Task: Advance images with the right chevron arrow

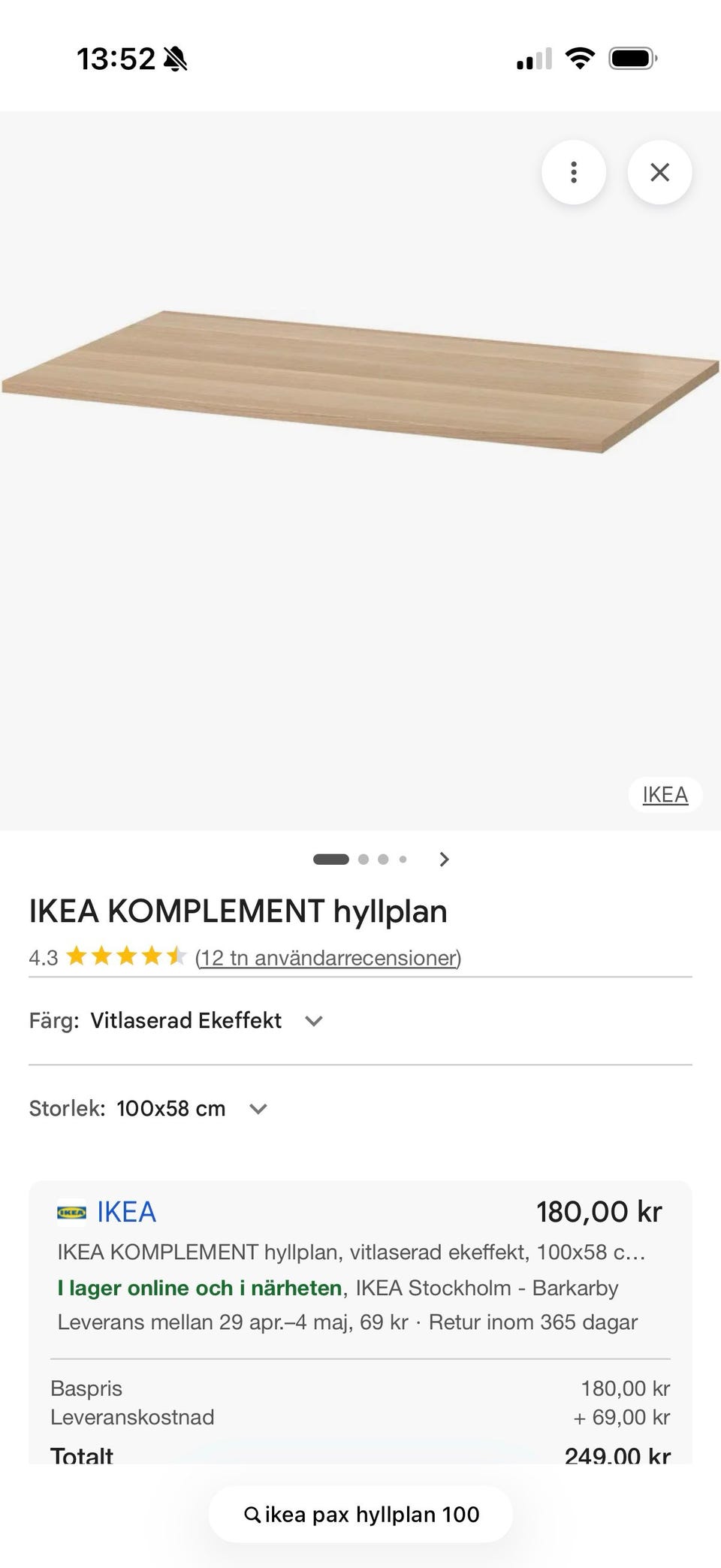Action: point(444,859)
